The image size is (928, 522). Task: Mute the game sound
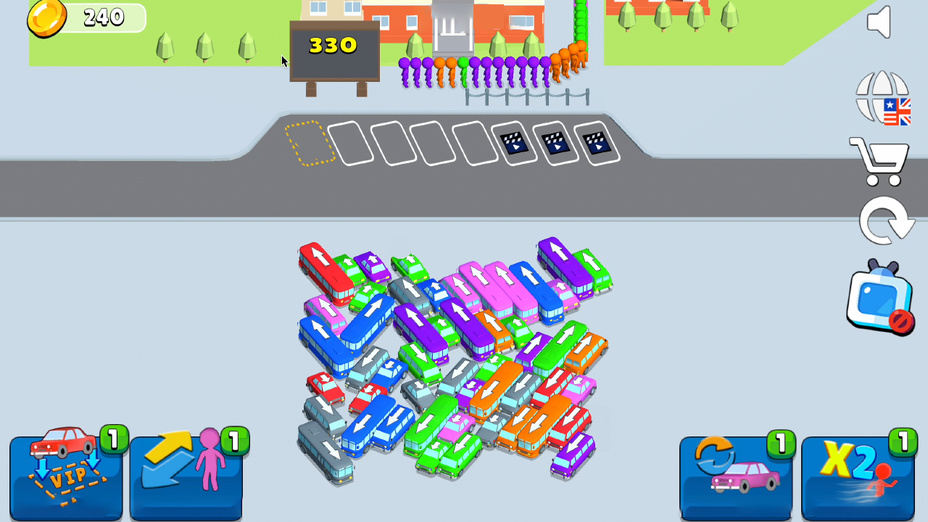tap(879, 22)
